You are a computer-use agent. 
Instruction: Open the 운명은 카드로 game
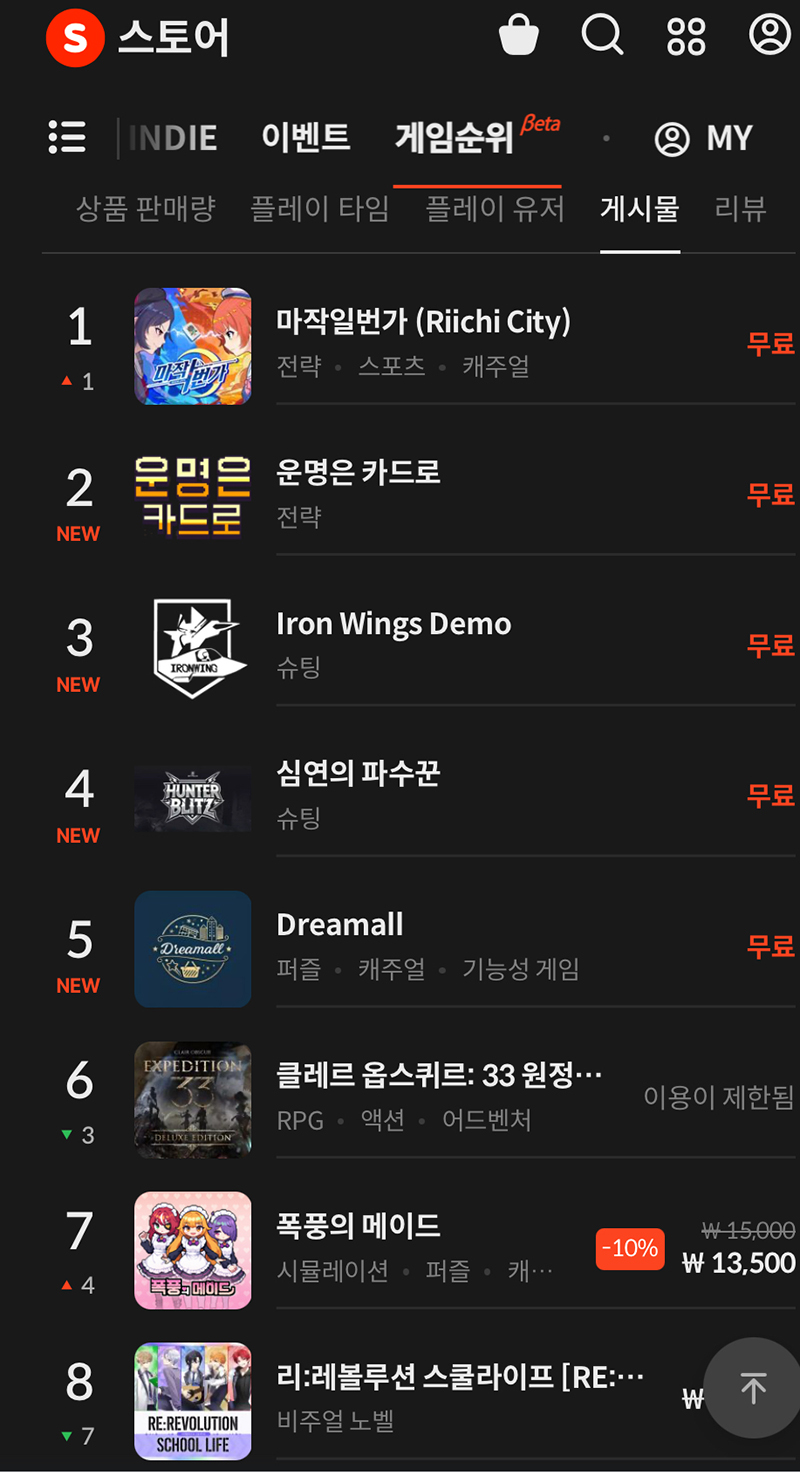(x=358, y=473)
